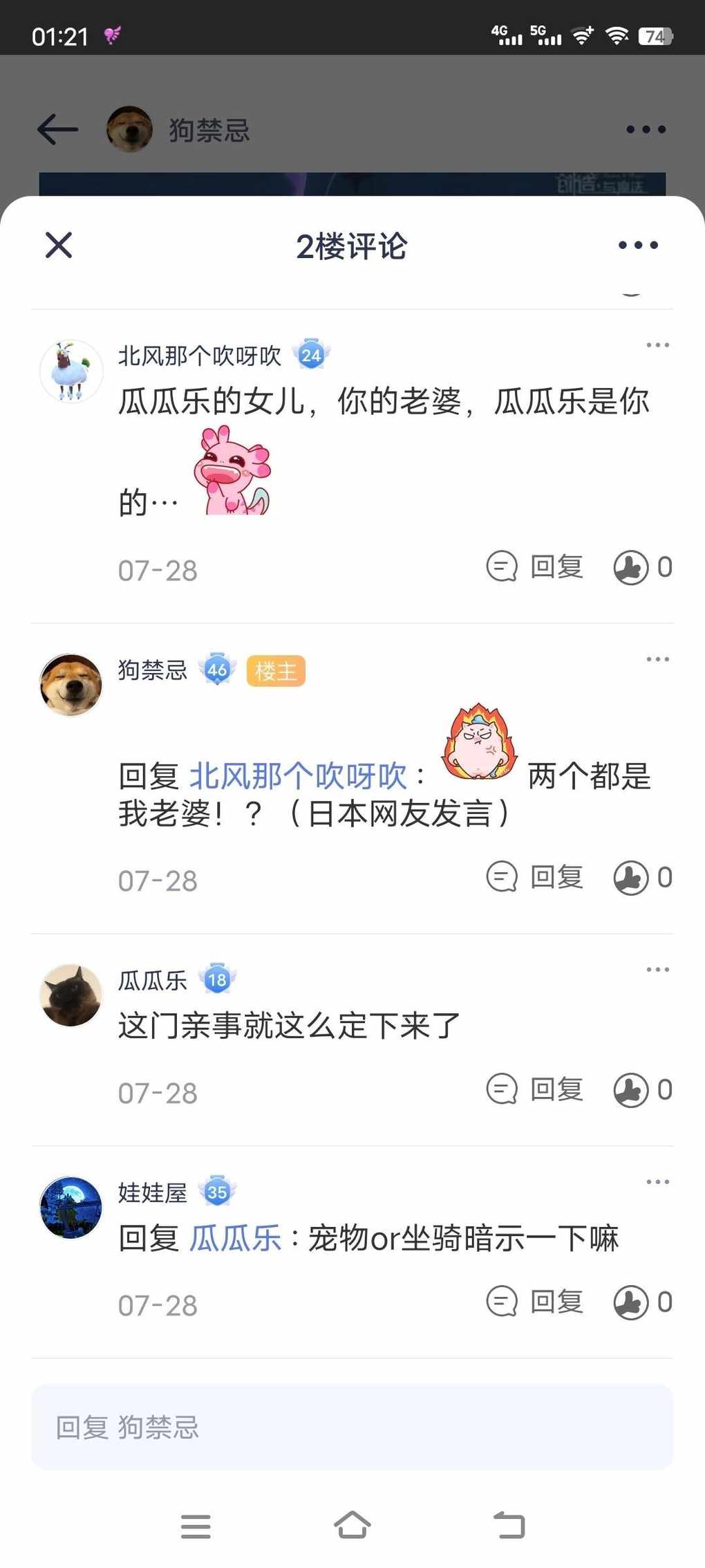Close the 2楼评论 comment panel

(59, 245)
